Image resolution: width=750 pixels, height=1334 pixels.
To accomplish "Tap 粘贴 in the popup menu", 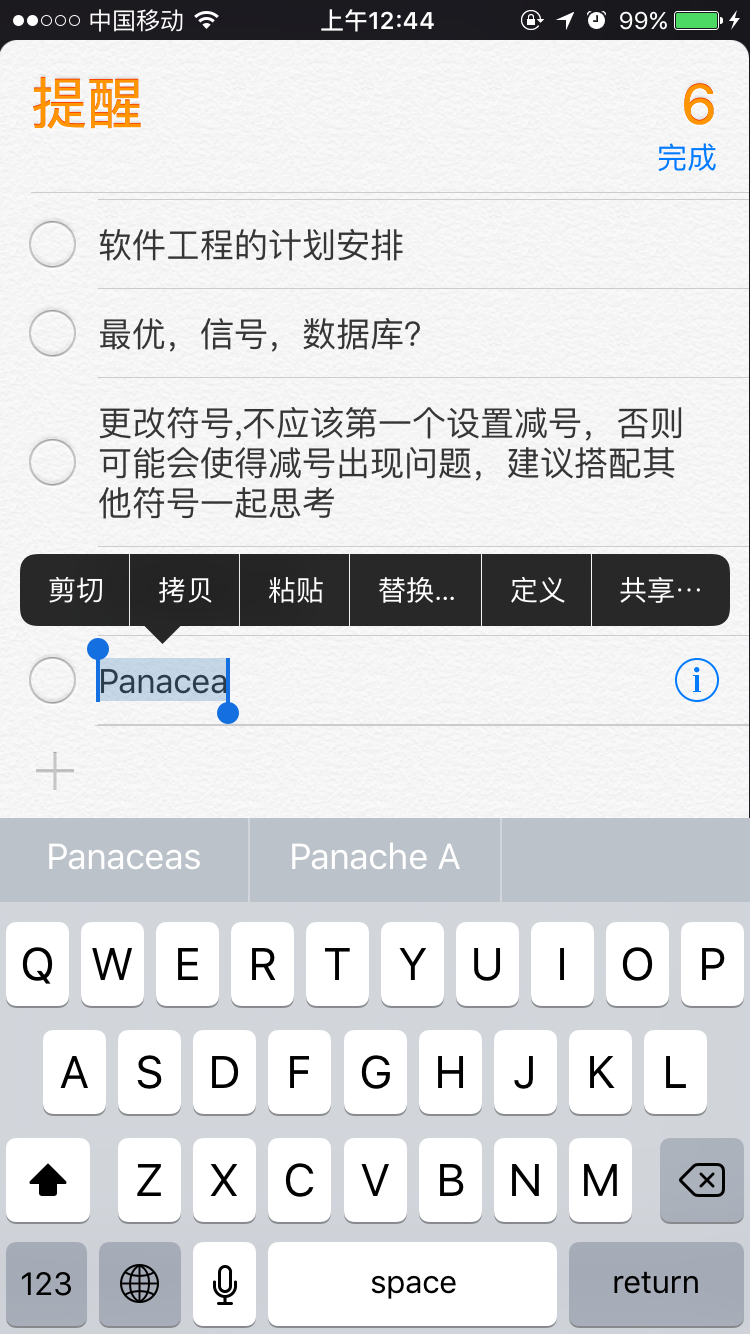I will coord(295,590).
